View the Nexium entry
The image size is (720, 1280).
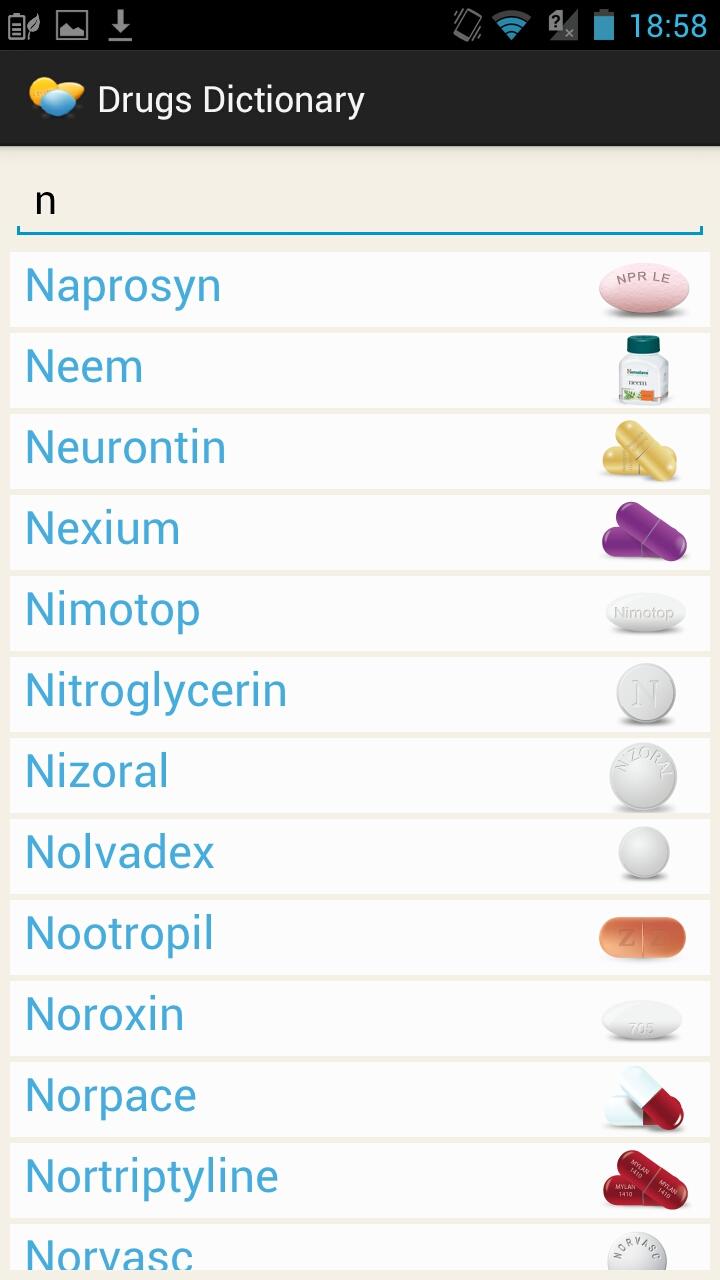[360, 531]
